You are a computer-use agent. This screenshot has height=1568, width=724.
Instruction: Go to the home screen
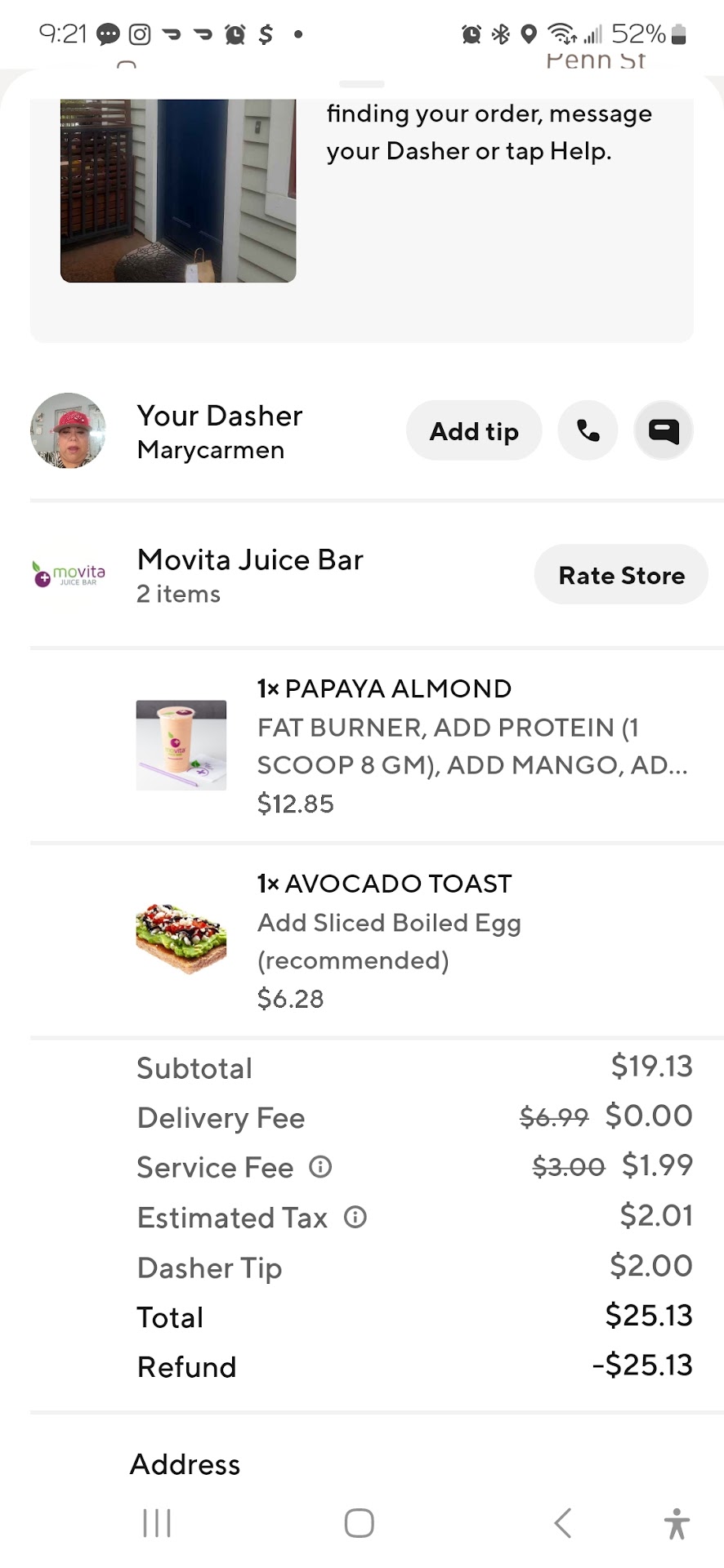[x=360, y=1522]
